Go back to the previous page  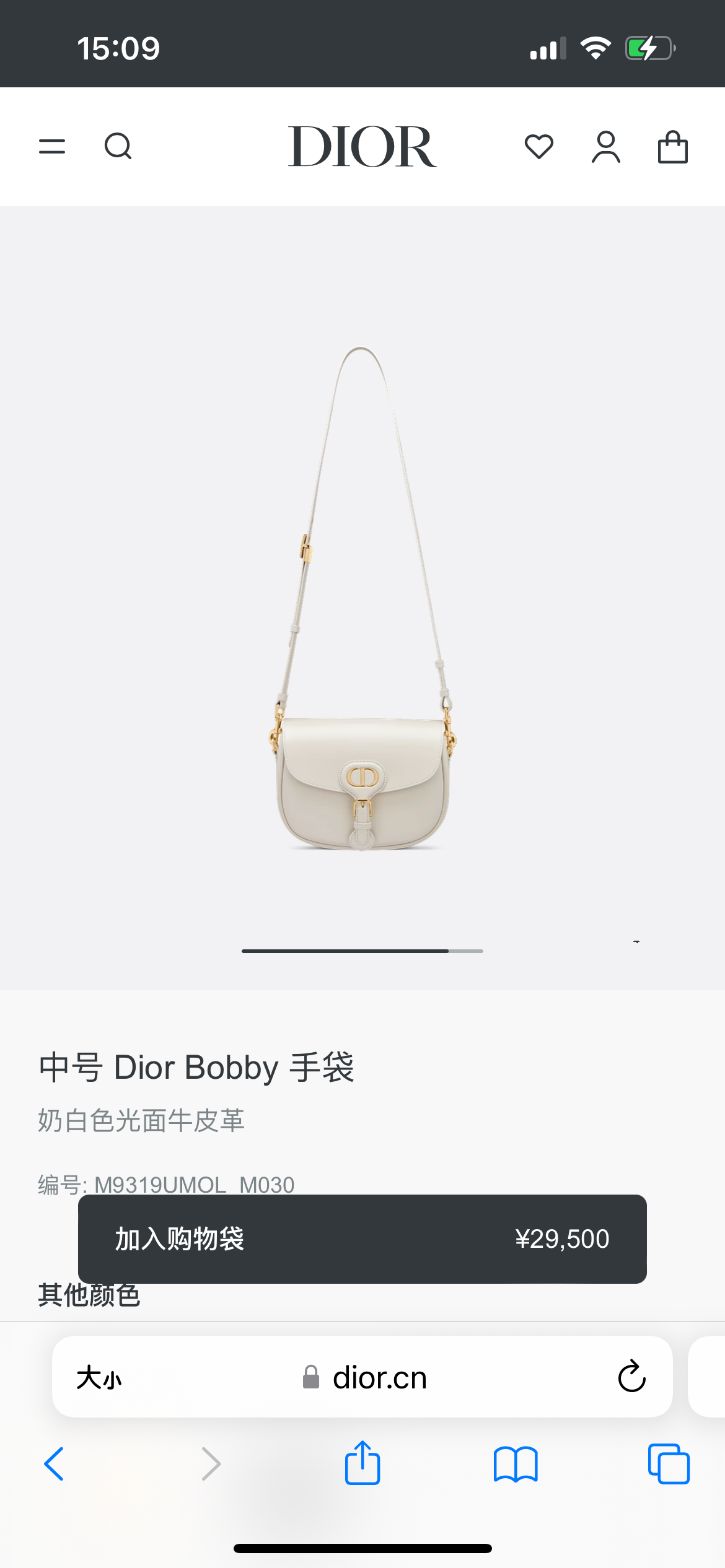pyautogui.click(x=54, y=1464)
